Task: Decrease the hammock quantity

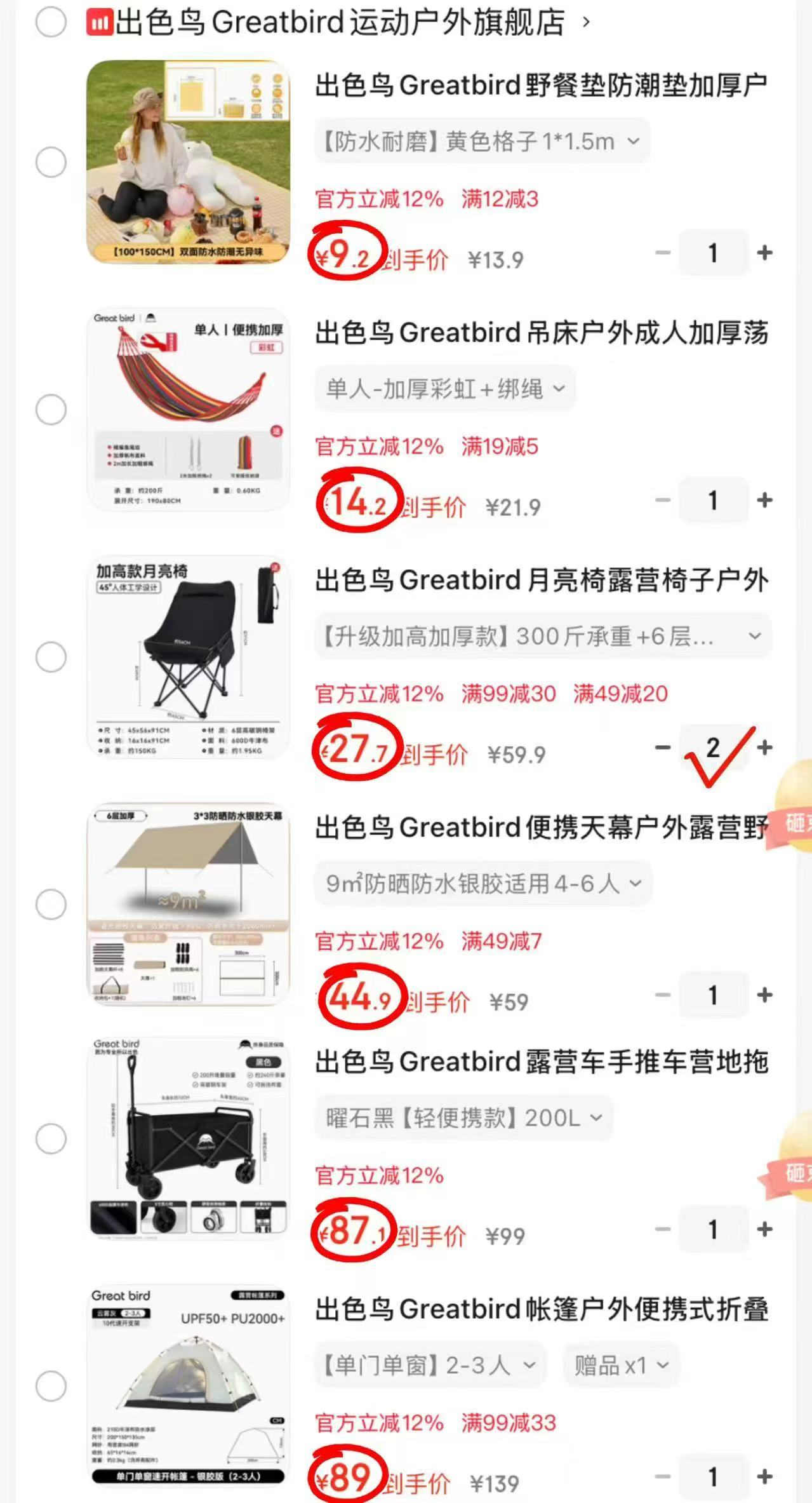Action: click(x=662, y=501)
